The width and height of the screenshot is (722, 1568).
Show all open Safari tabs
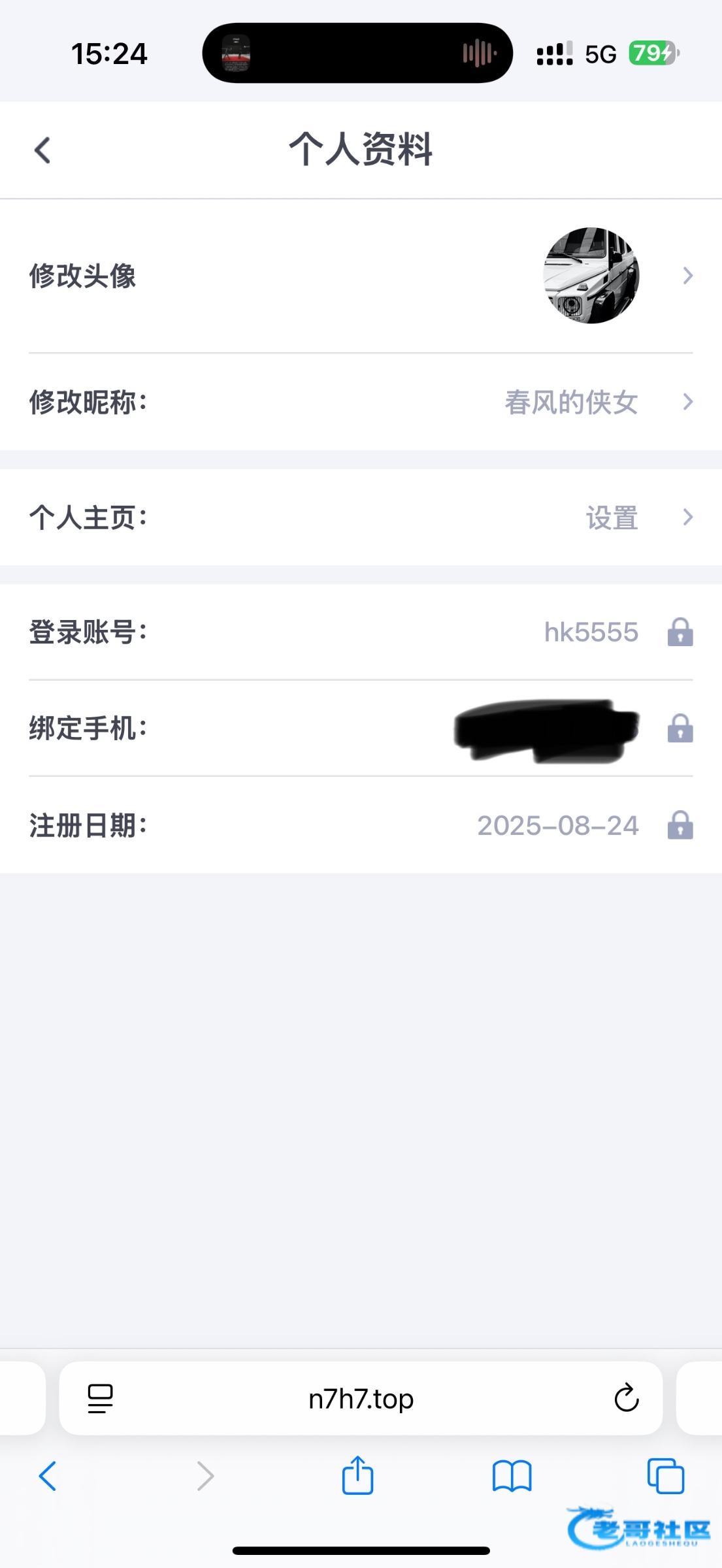[665, 1476]
